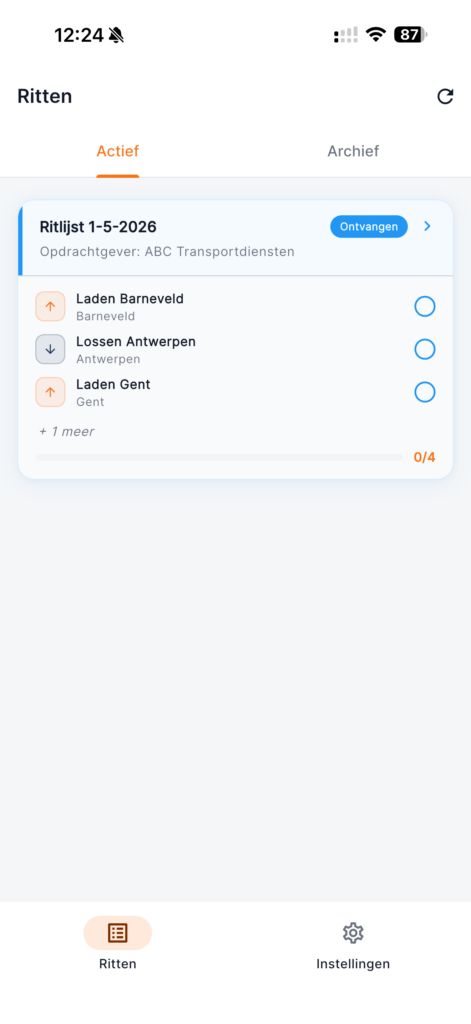
Task: Refresh the Ritten list
Action: (445, 97)
